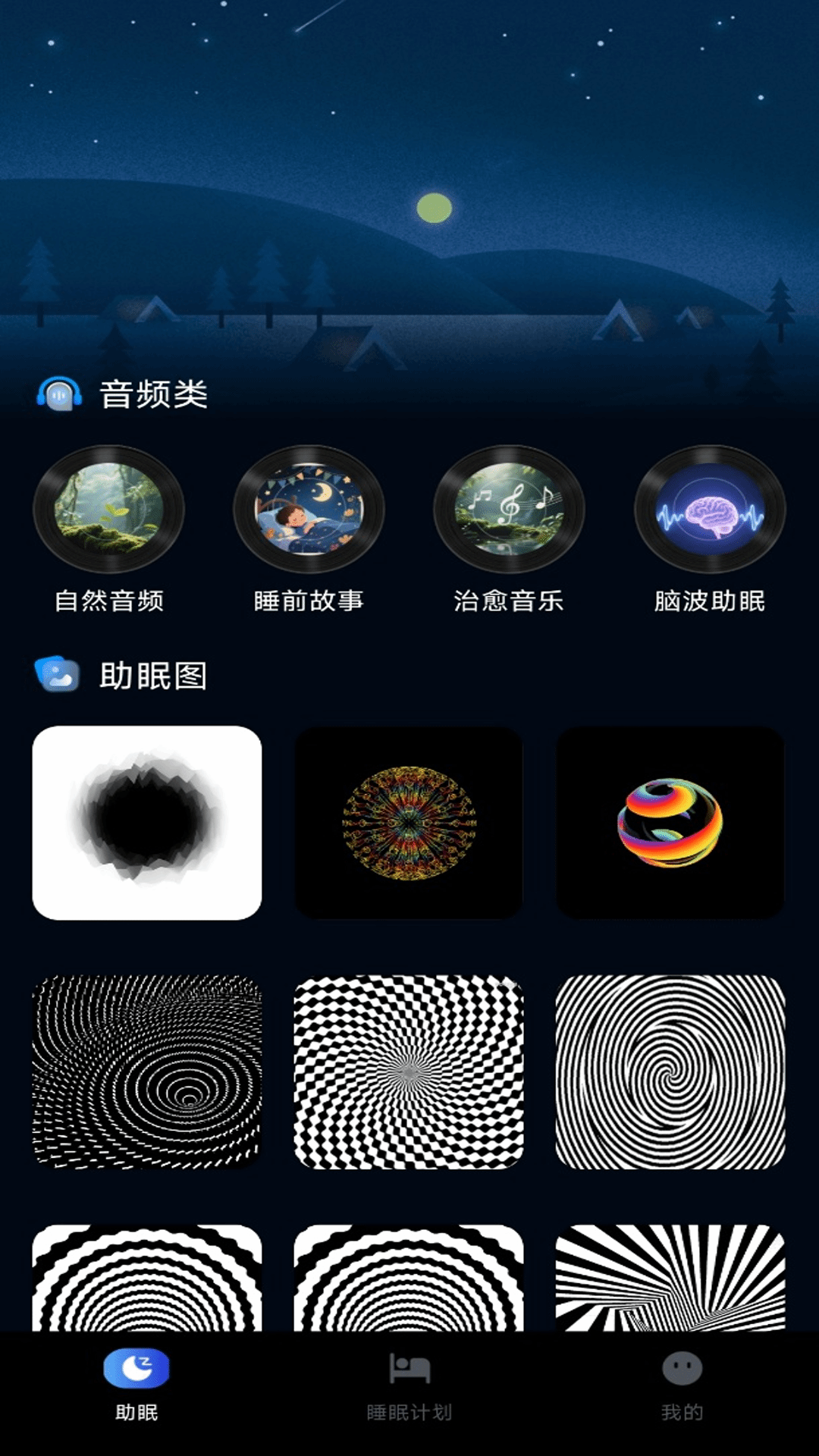View the colorful mandala sleep image
Viewport: 819px width, 1456px height.
tap(409, 823)
